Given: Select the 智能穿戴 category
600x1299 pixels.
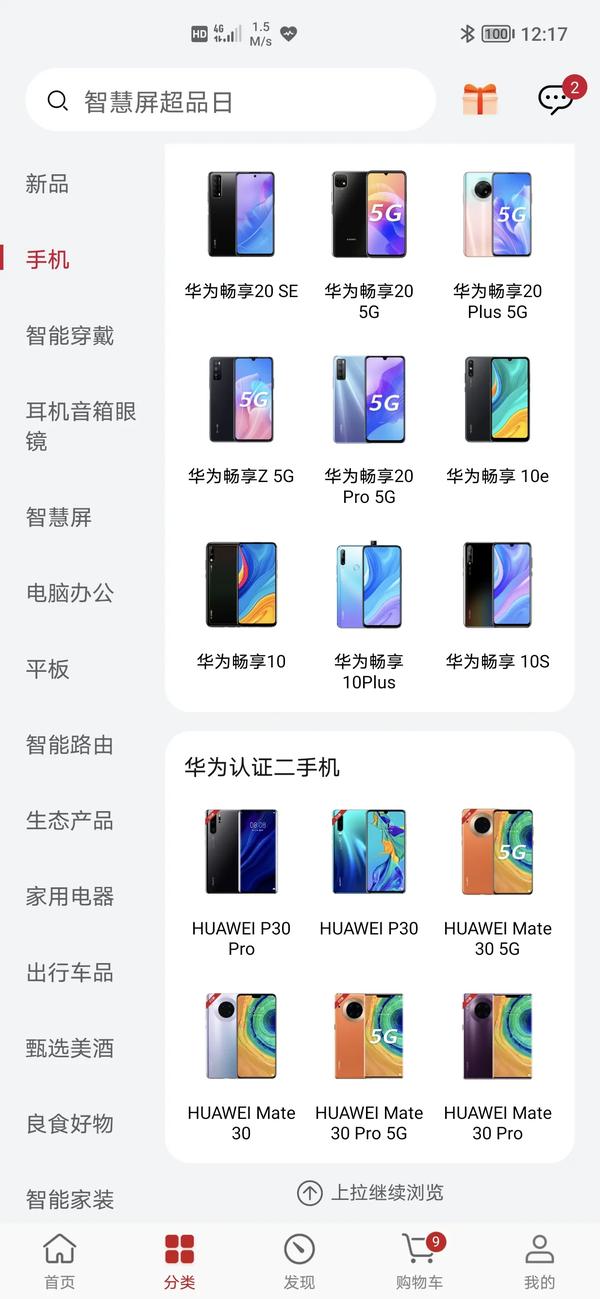Looking at the screenshot, I should tap(70, 336).
